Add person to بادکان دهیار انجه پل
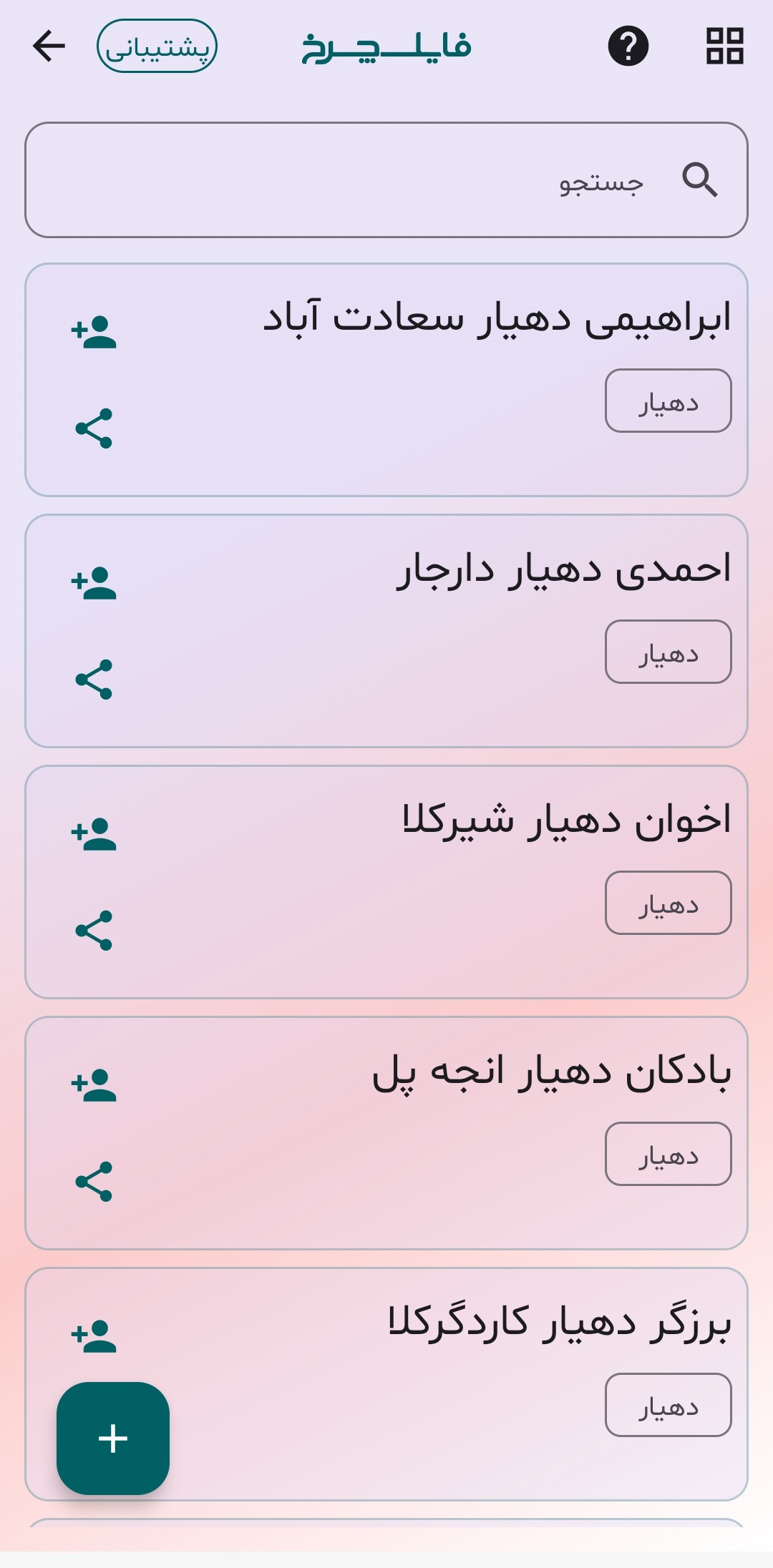Screen dimensions: 773x1568 coord(94,1085)
